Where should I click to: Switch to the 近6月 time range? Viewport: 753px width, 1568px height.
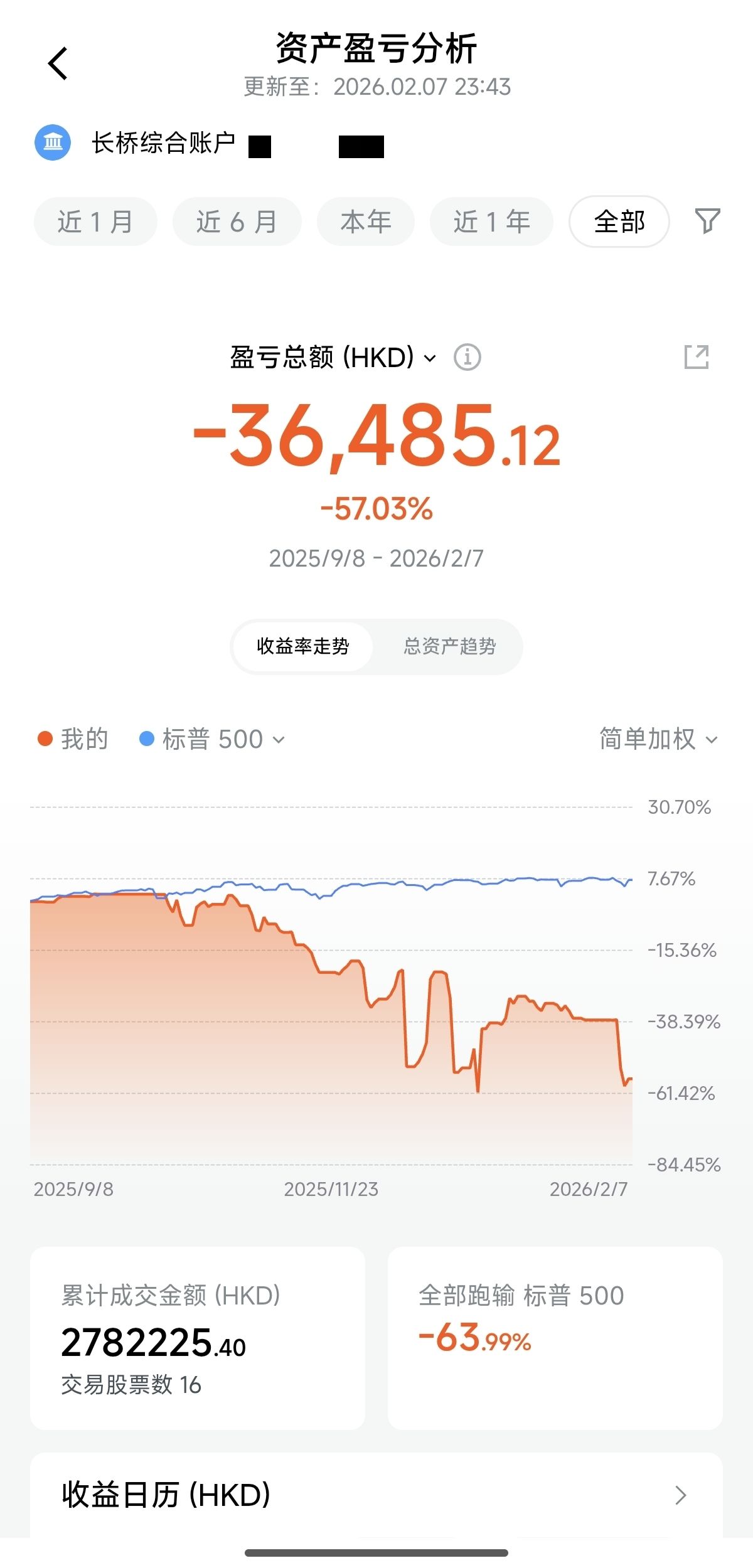pos(237,222)
